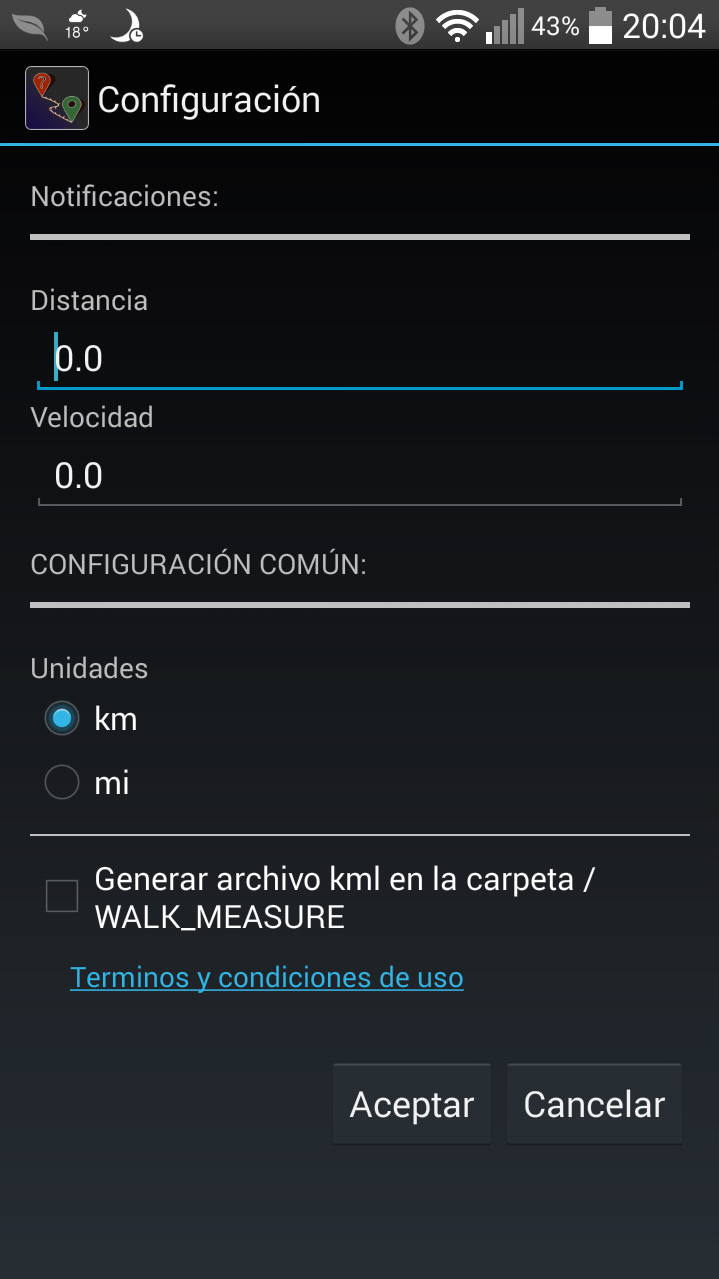The height and width of the screenshot is (1279, 719).
Task: Select km as the unit
Action: pos(62,718)
